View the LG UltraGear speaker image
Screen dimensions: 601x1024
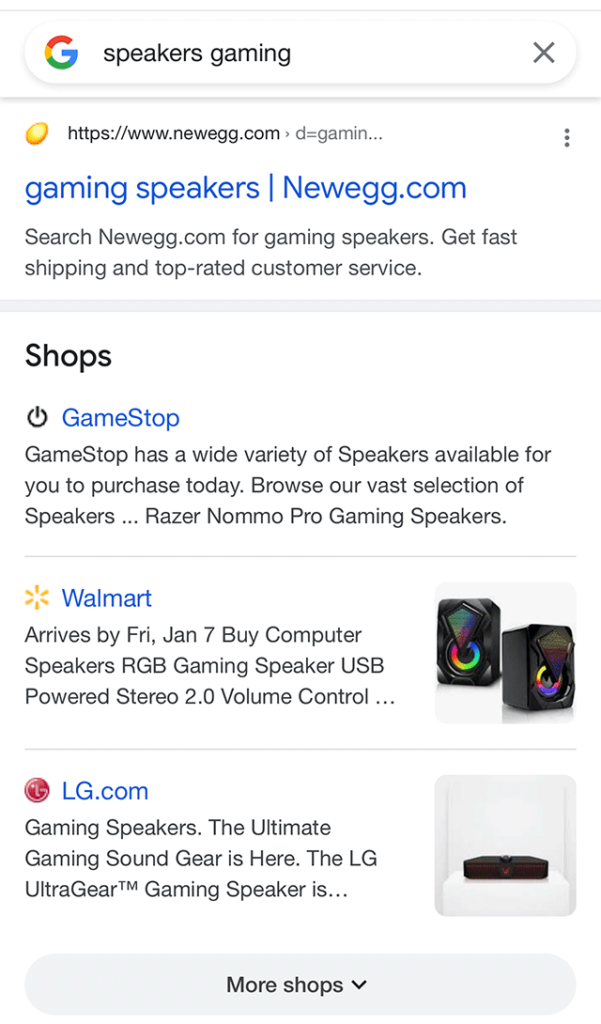coord(505,845)
